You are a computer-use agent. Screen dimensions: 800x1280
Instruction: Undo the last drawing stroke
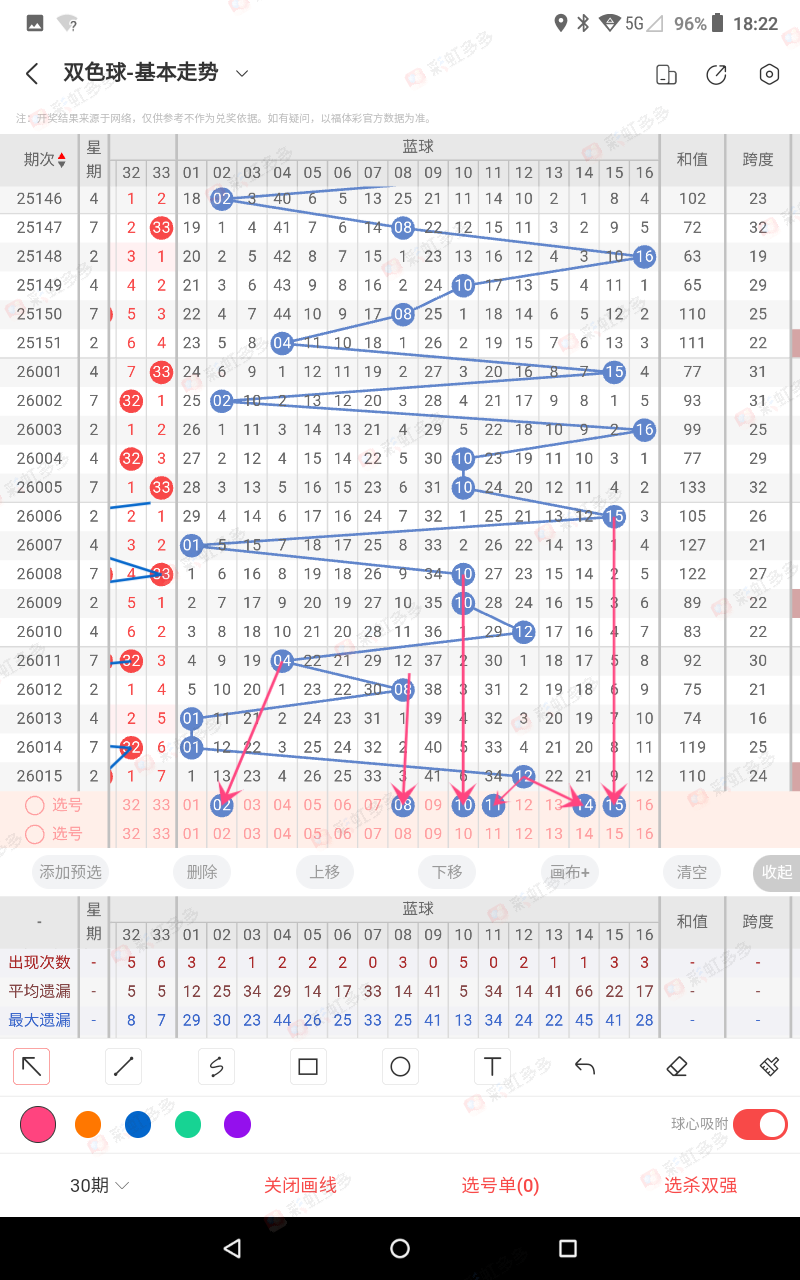click(x=585, y=1067)
